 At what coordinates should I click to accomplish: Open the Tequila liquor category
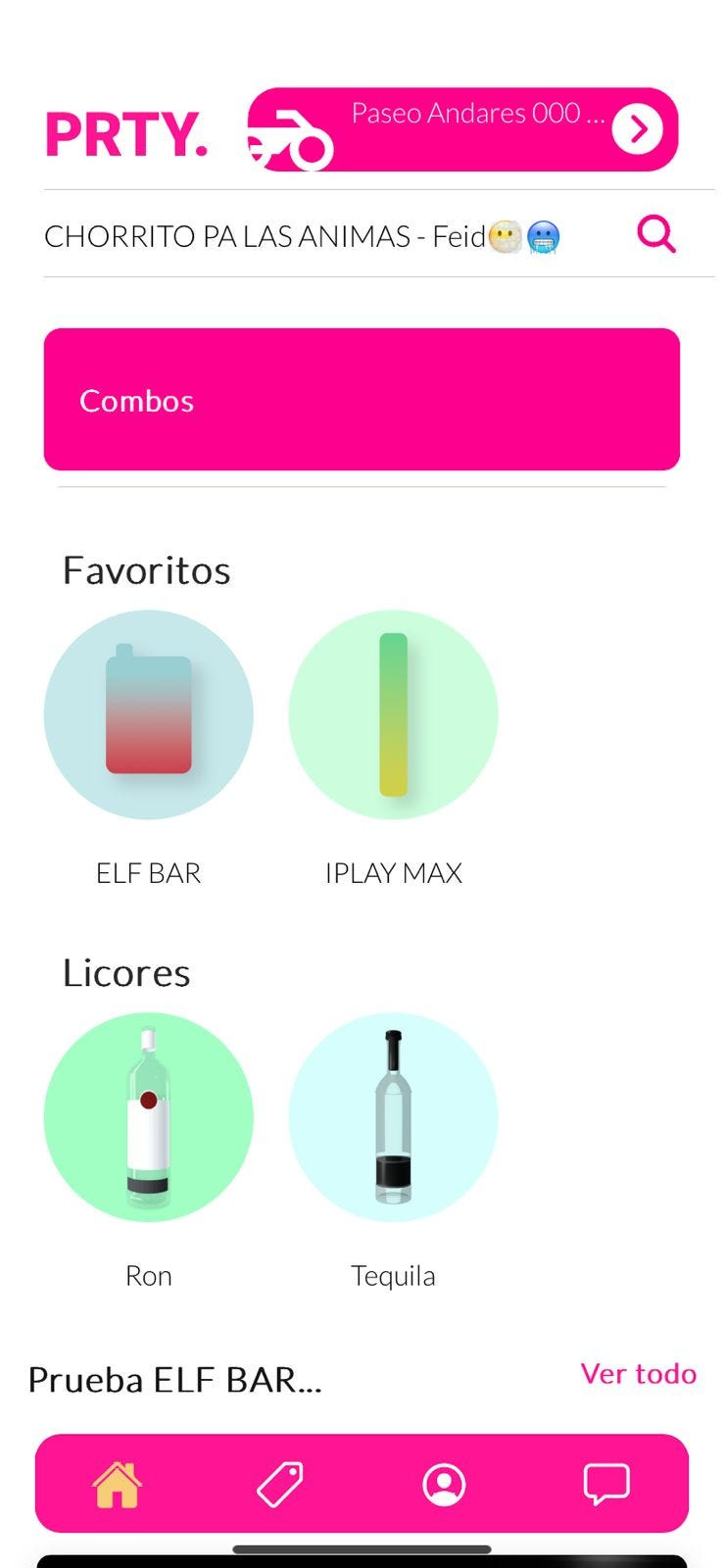pos(393,1117)
